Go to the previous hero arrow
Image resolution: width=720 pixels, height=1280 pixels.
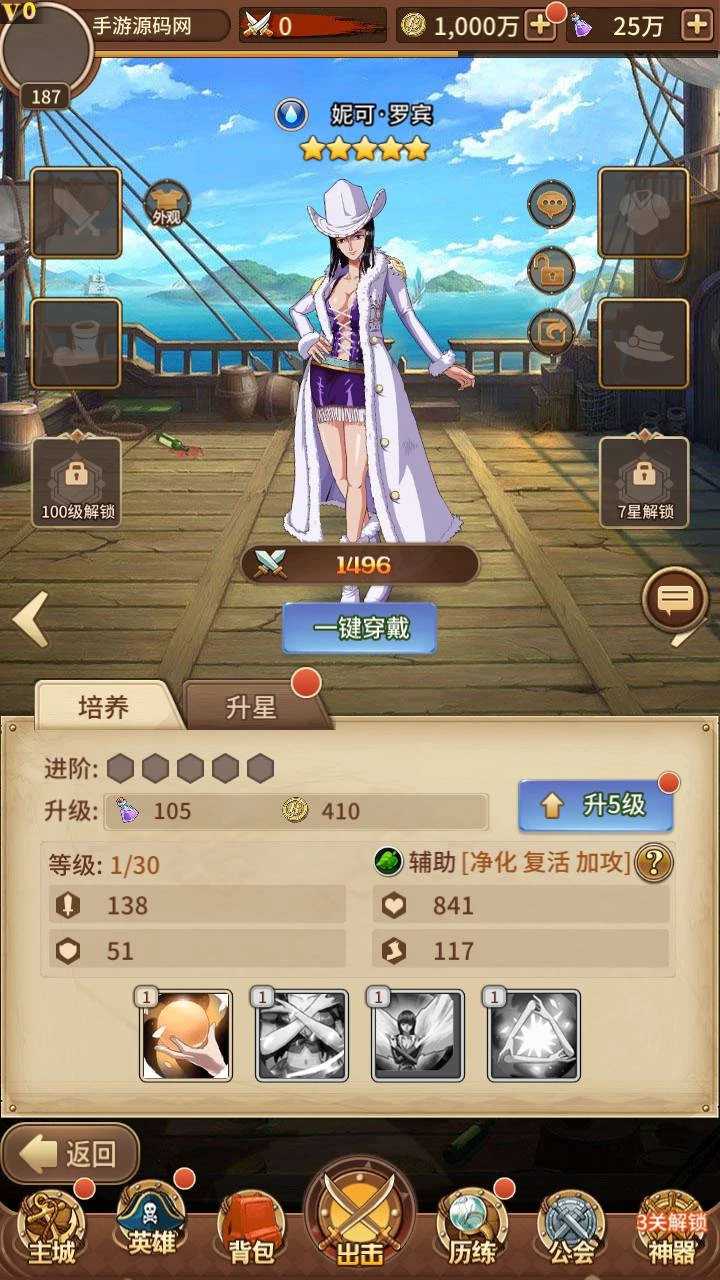pyautogui.click(x=30, y=618)
